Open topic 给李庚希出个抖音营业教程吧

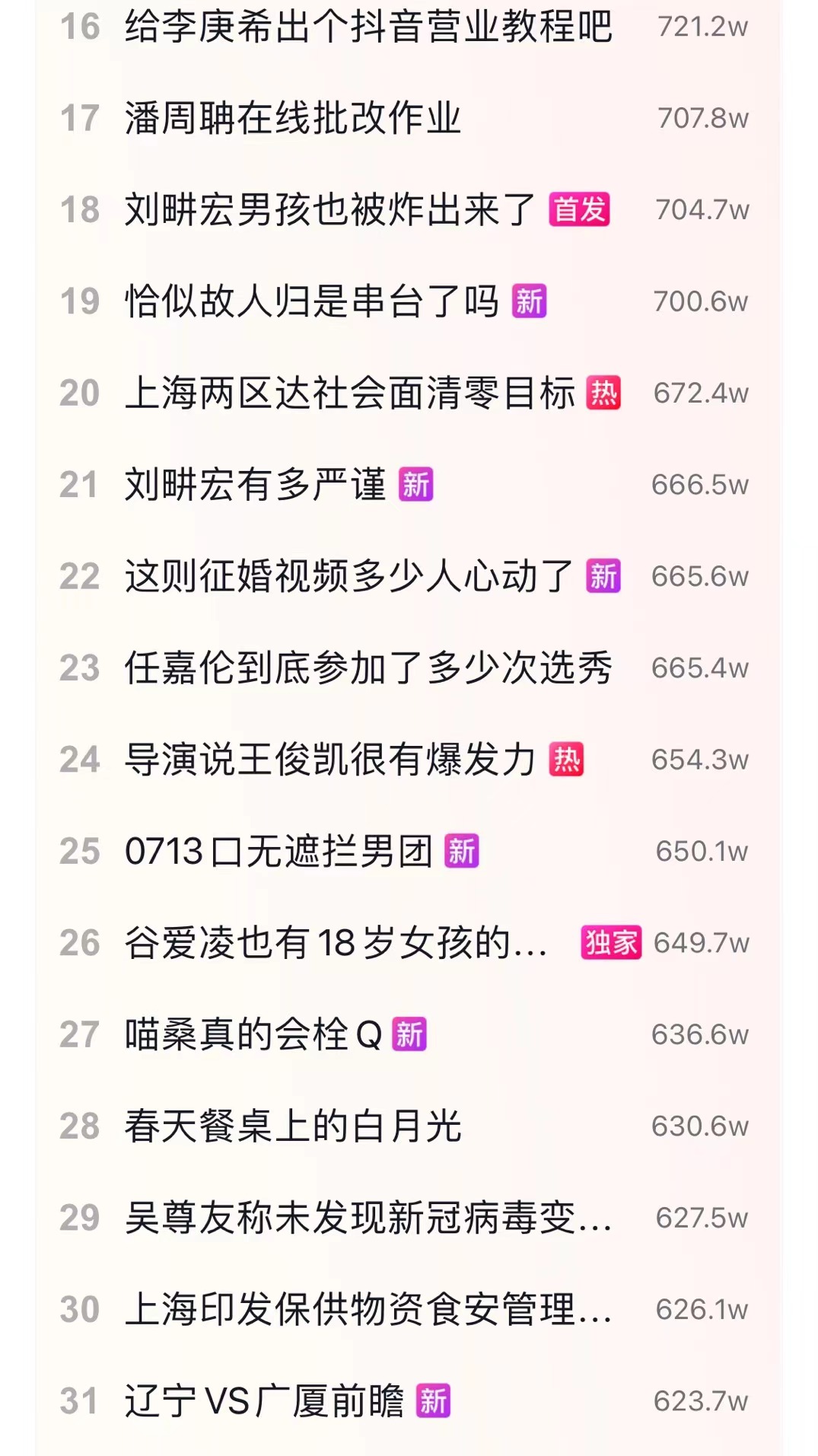coord(368,27)
